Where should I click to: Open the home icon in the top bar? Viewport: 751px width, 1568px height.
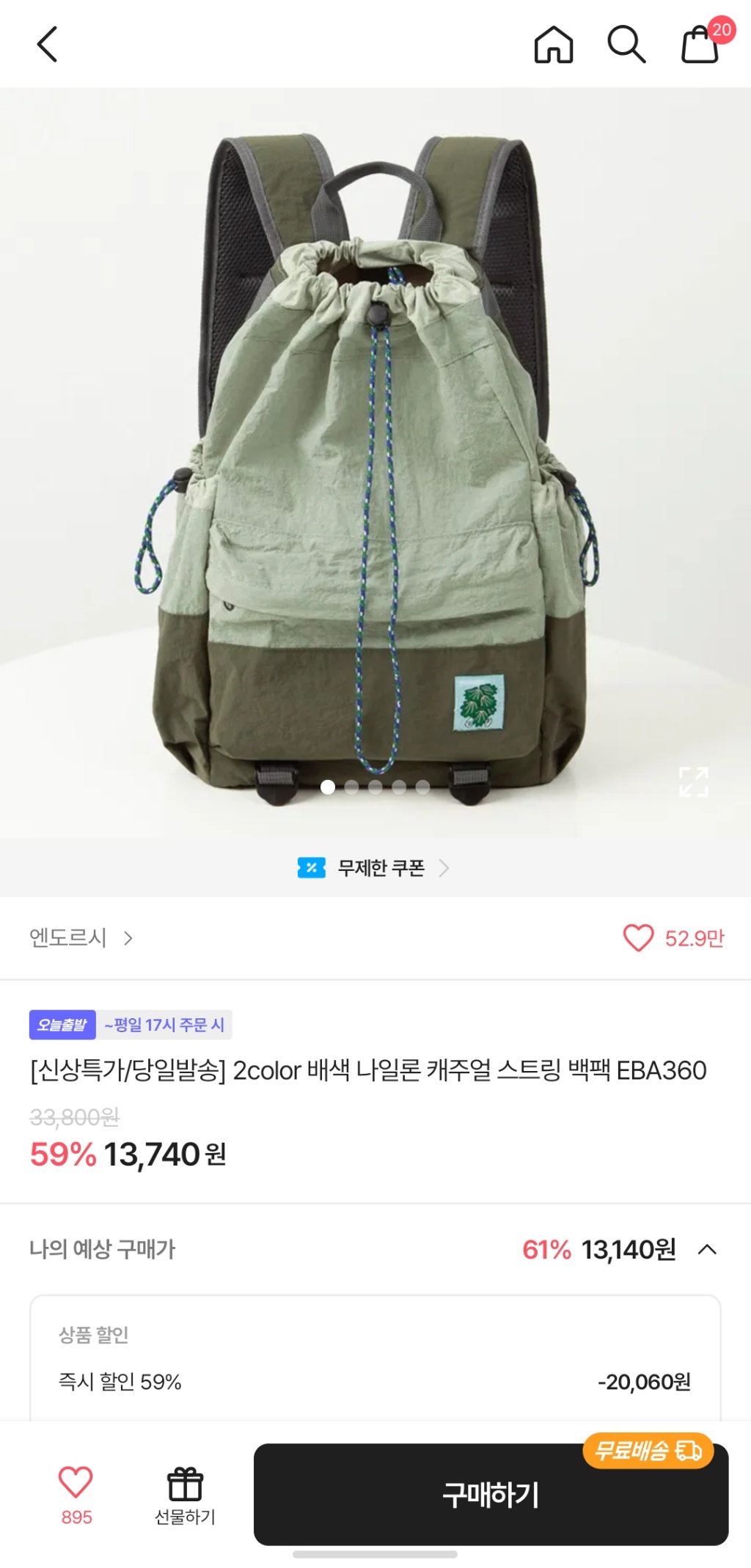point(553,44)
